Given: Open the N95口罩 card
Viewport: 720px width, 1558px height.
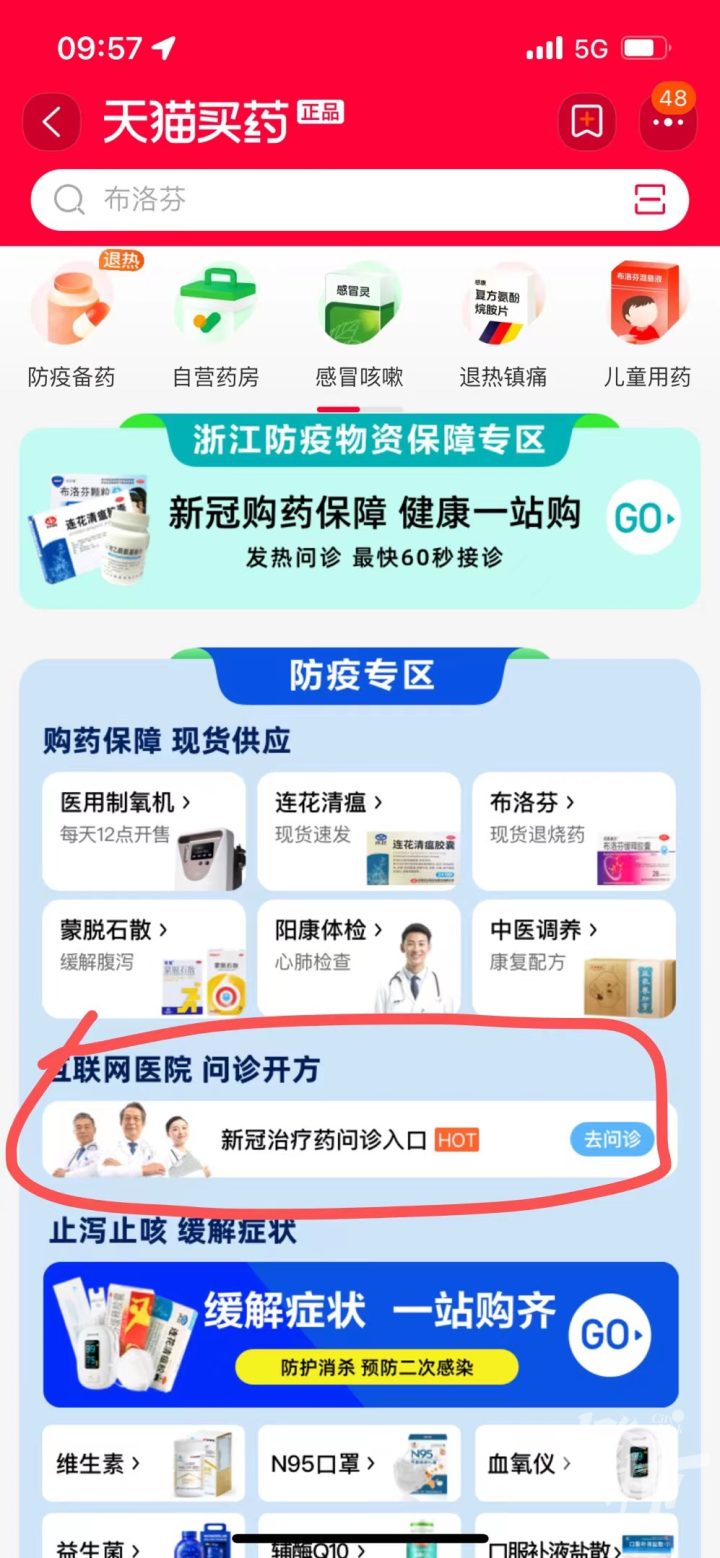Looking at the screenshot, I should coord(359,1464).
